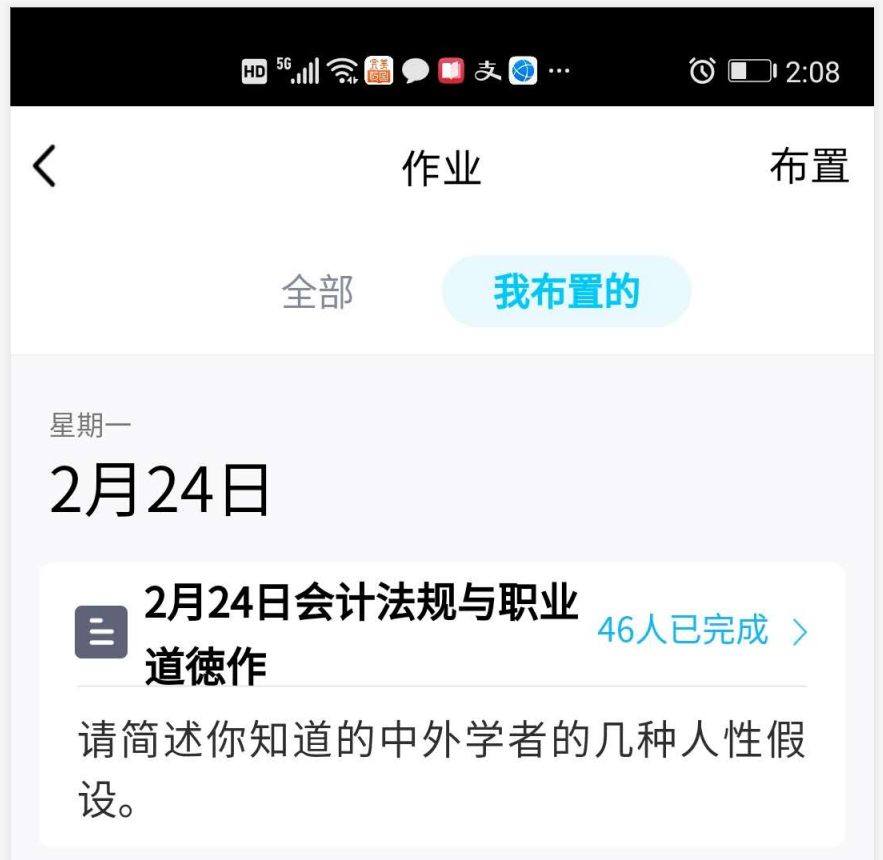Select the 我布置的 tab
Image resolution: width=883 pixels, height=860 pixels.
tap(566, 292)
